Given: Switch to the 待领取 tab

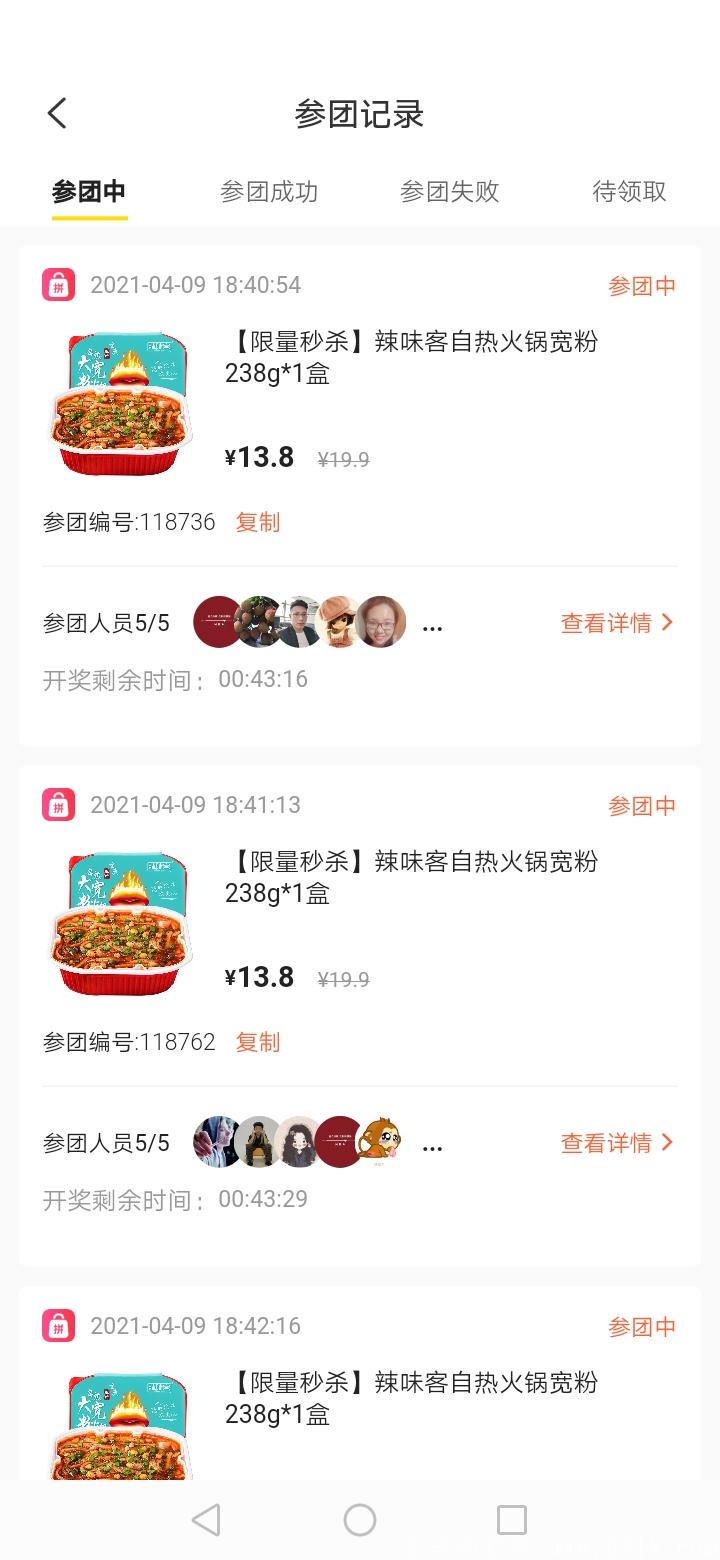Looking at the screenshot, I should pyautogui.click(x=628, y=192).
